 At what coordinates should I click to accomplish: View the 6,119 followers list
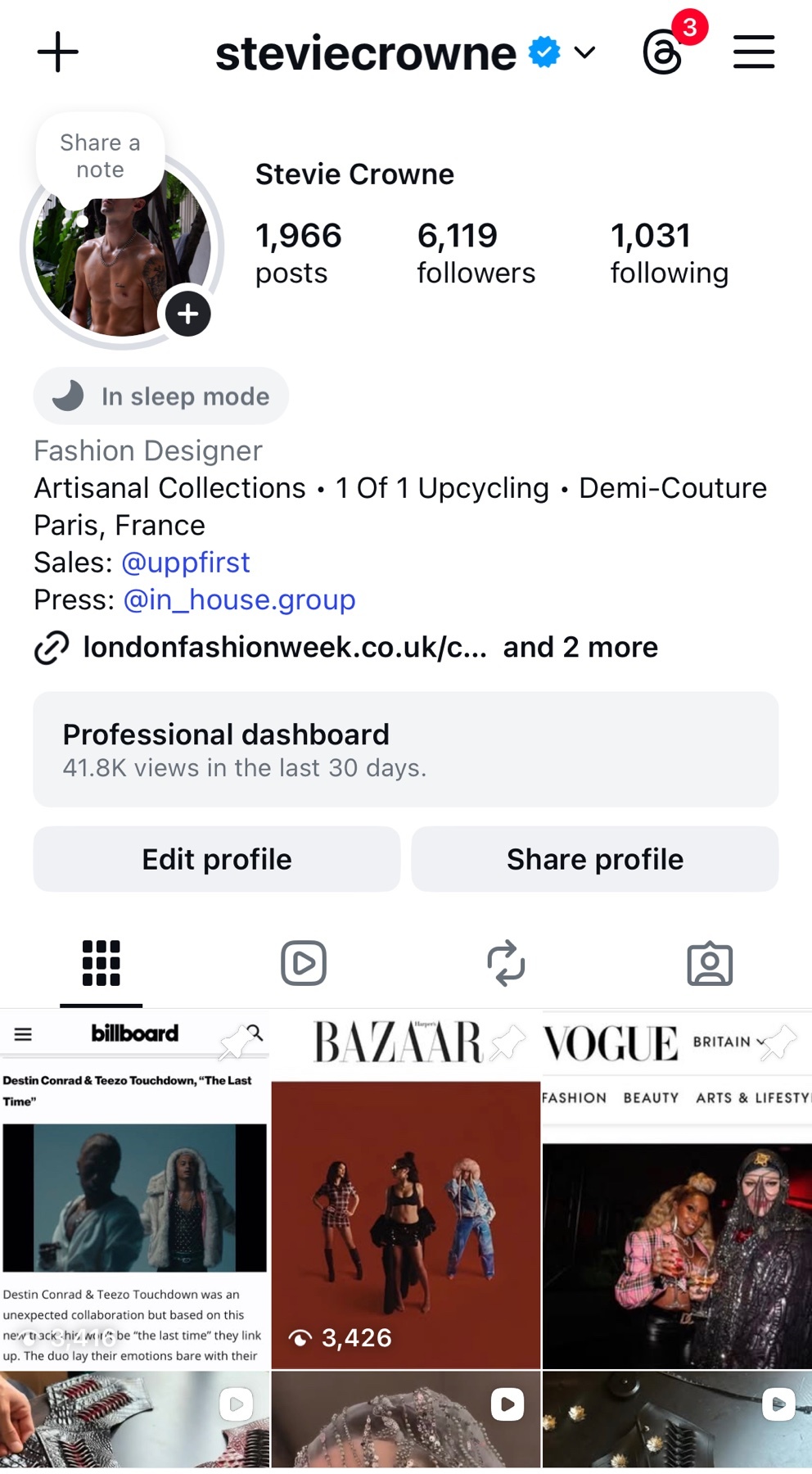tap(476, 253)
